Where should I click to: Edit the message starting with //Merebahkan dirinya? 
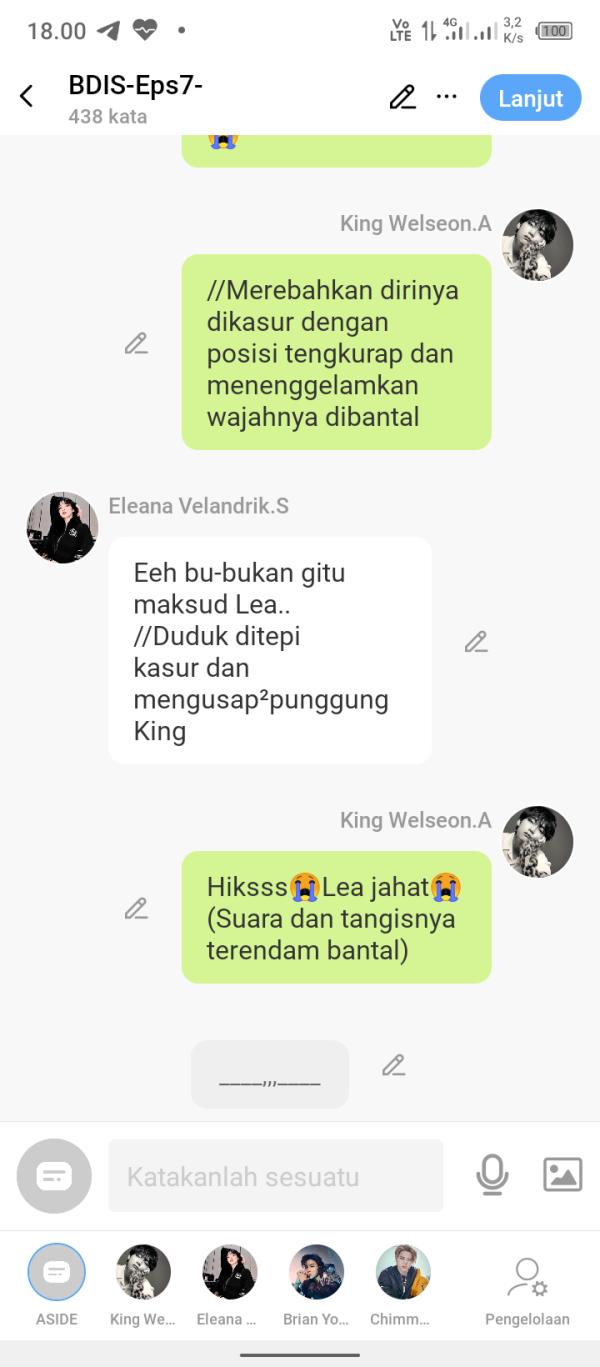coord(136,344)
